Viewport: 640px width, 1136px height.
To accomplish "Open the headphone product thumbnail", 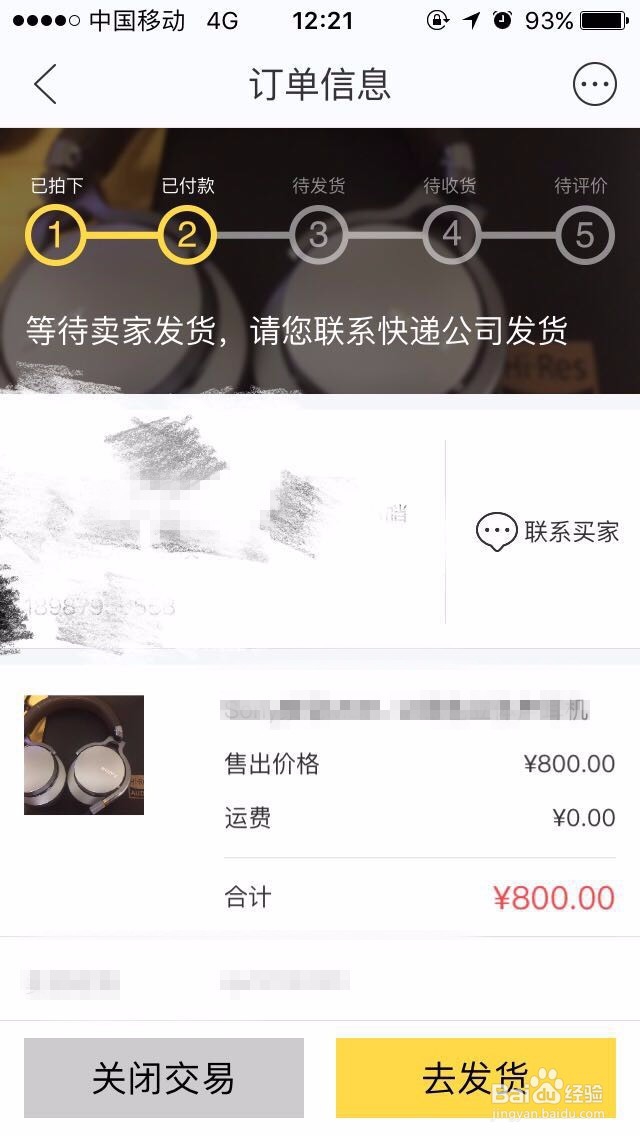I will [x=84, y=755].
